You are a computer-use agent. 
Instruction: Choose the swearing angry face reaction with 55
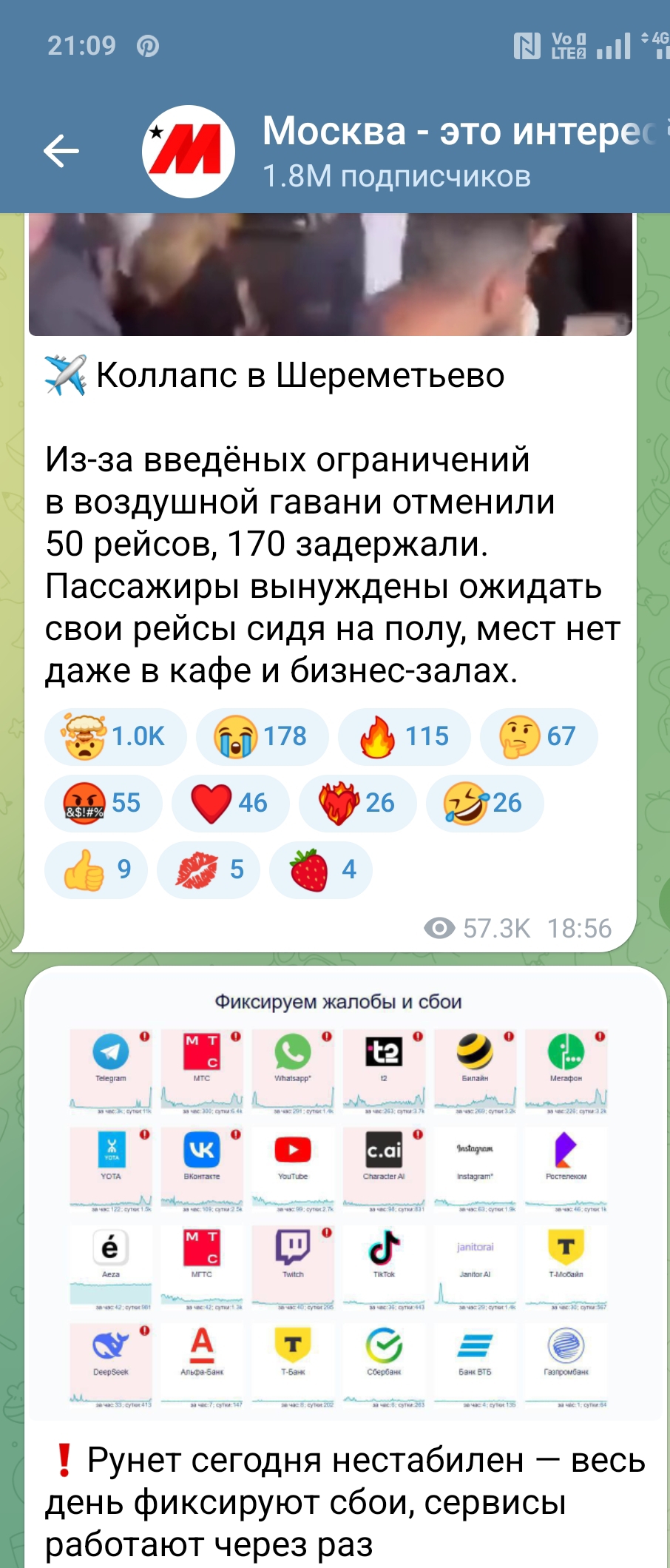(103, 803)
